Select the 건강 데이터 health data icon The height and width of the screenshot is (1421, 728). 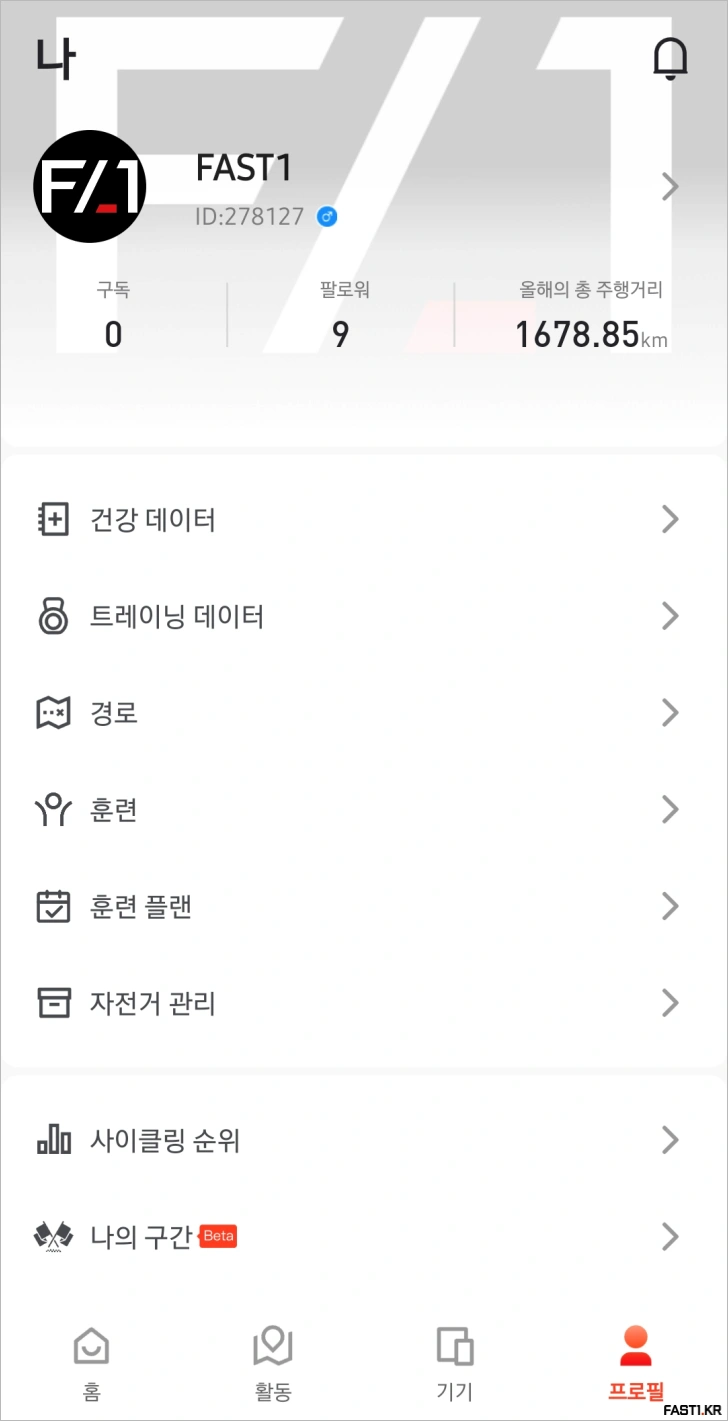click(52, 519)
